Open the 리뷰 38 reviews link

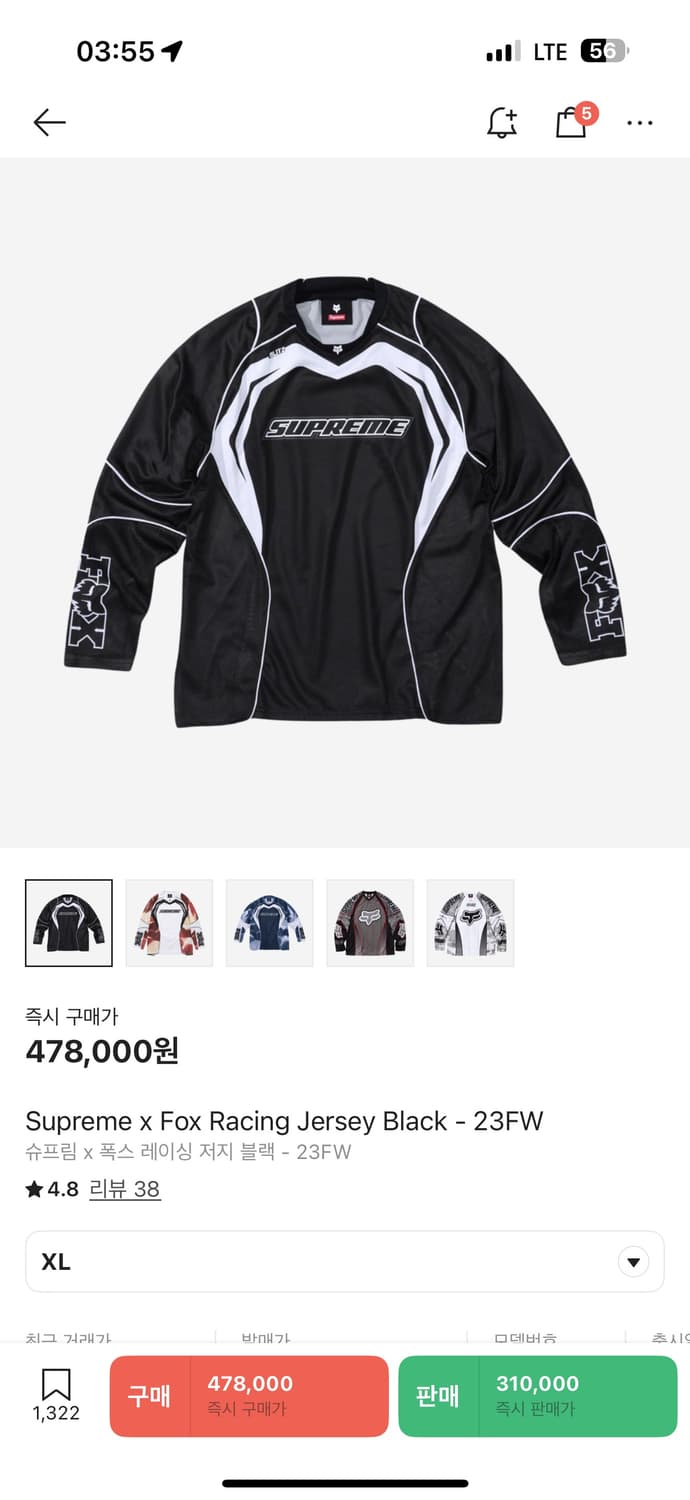click(125, 1189)
